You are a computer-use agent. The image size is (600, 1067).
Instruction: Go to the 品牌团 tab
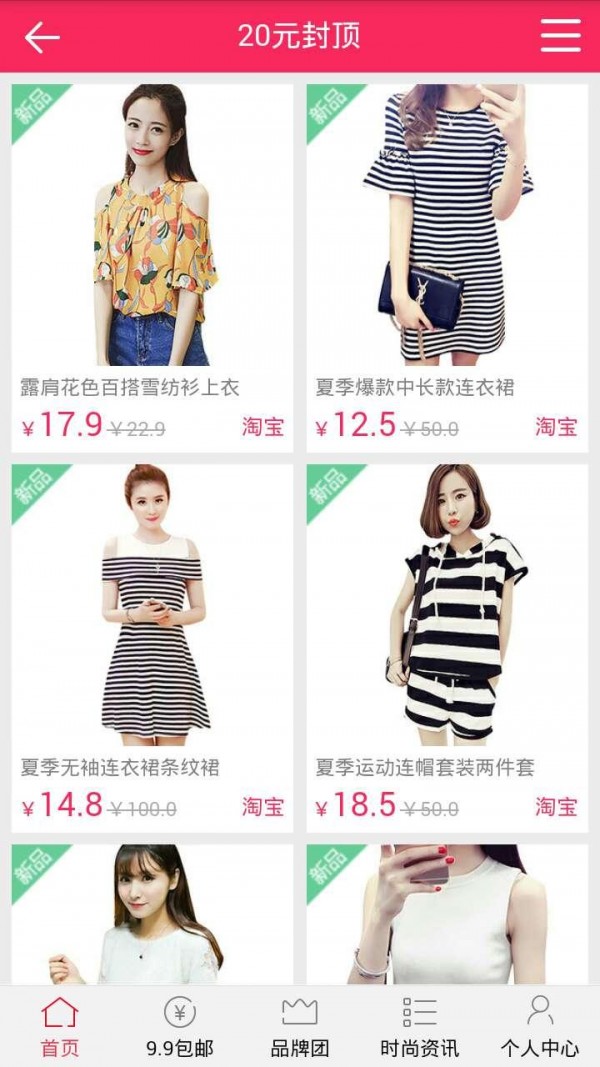300,1027
